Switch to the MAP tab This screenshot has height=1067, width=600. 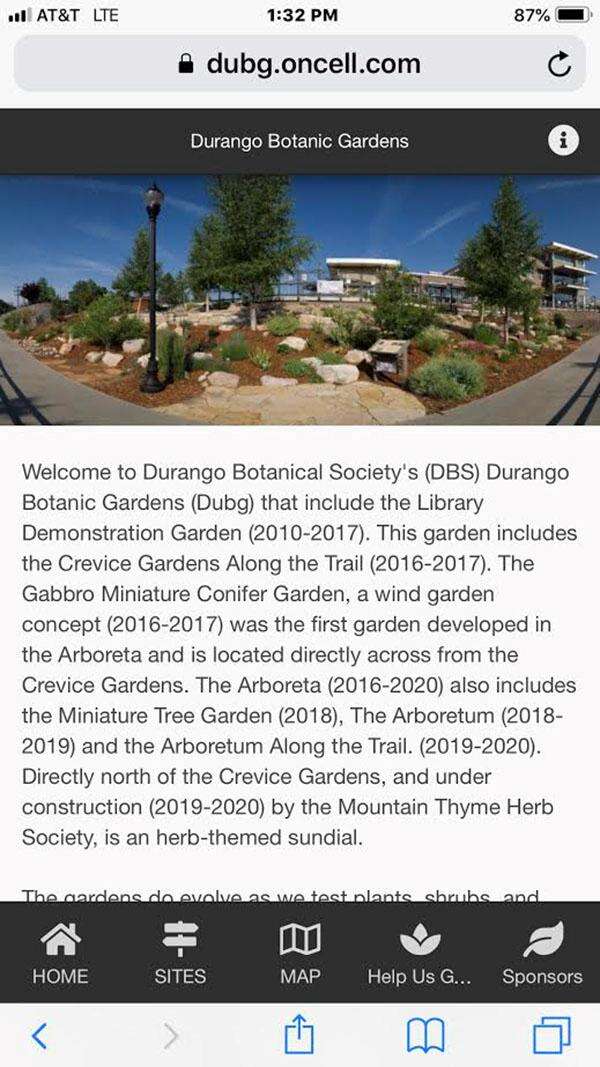[300, 953]
